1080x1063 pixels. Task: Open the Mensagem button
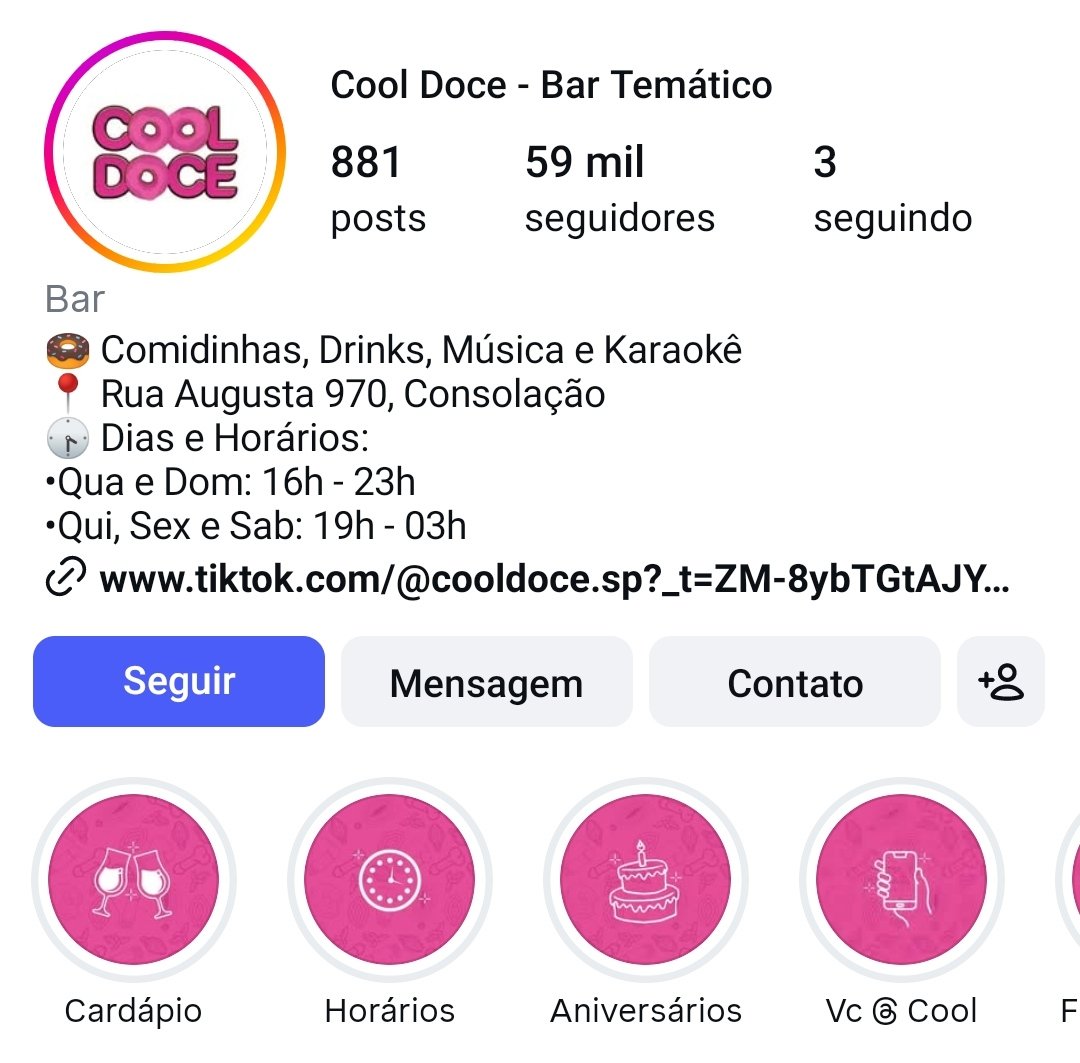click(x=487, y=682)
